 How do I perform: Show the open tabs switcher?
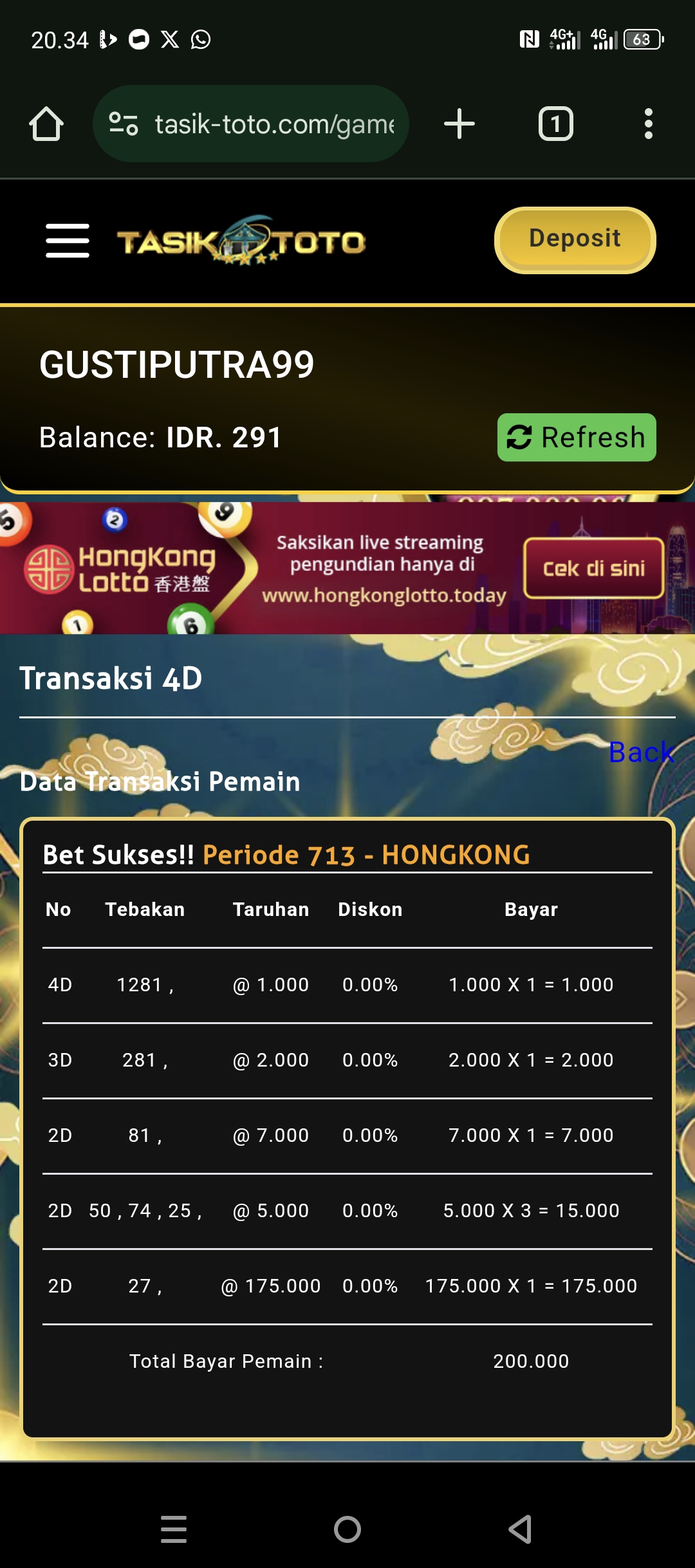[x=555, y=124]
